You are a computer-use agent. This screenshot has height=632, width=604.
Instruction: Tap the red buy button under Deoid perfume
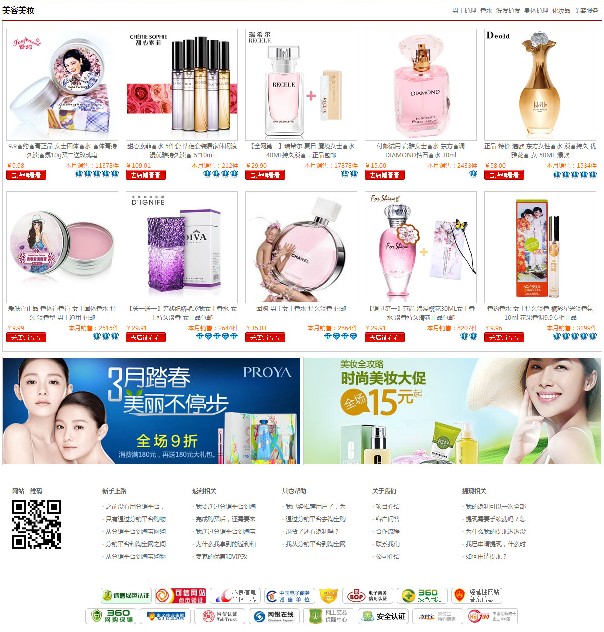pyautogui.click(x=504, y=174)
